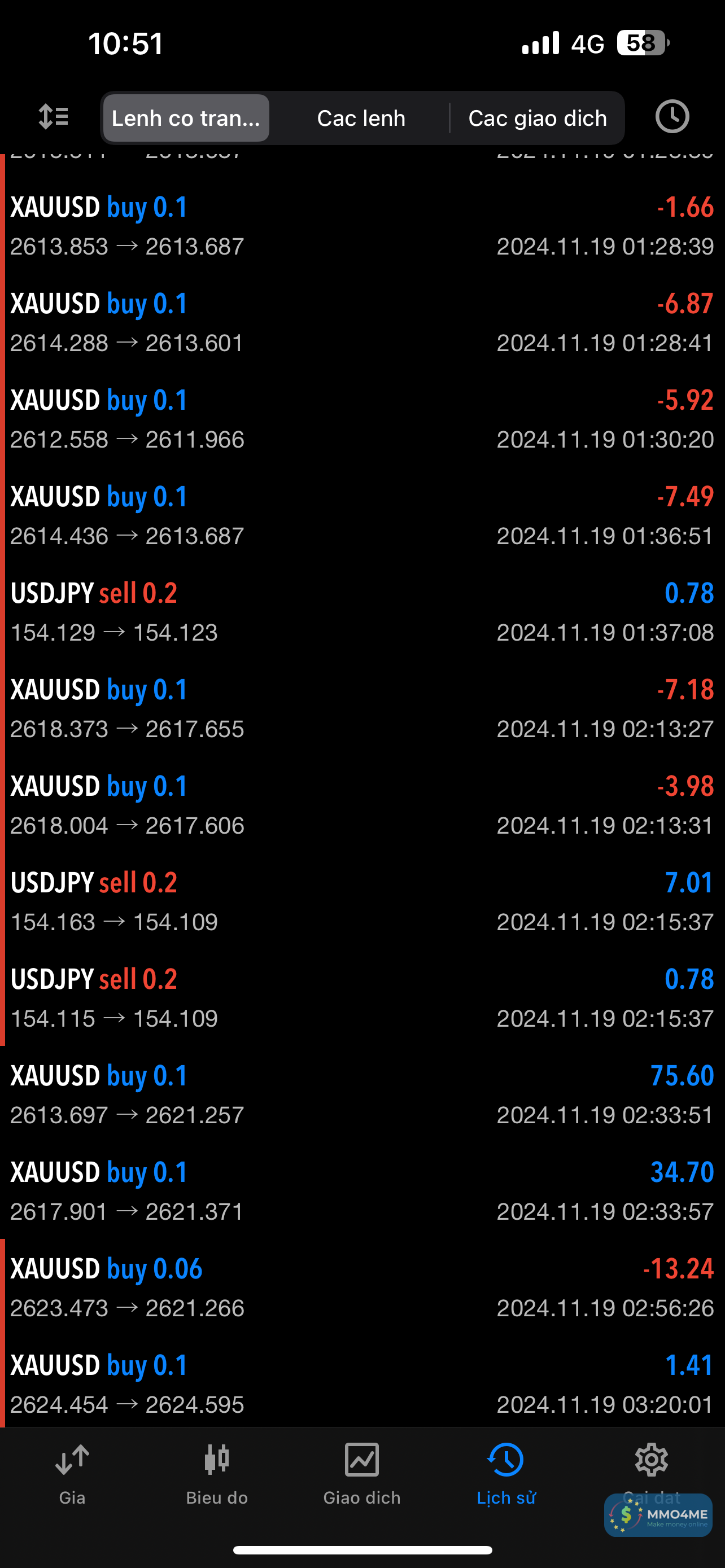Open the USDJPY sell trade with profit 7.01
725x1568 pixels.
pos(362,901)
